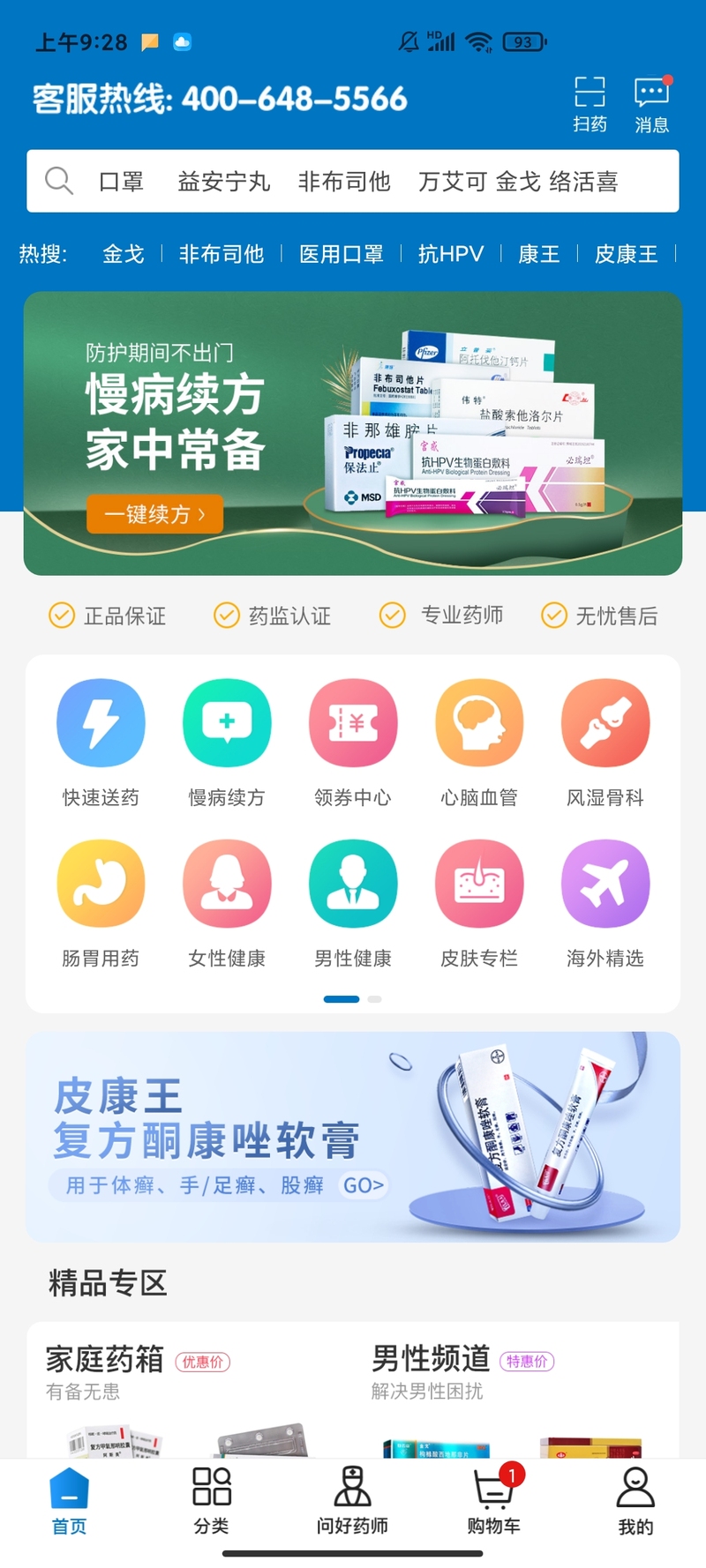Open 皮肤专栏 category

(x=479, y=902)
